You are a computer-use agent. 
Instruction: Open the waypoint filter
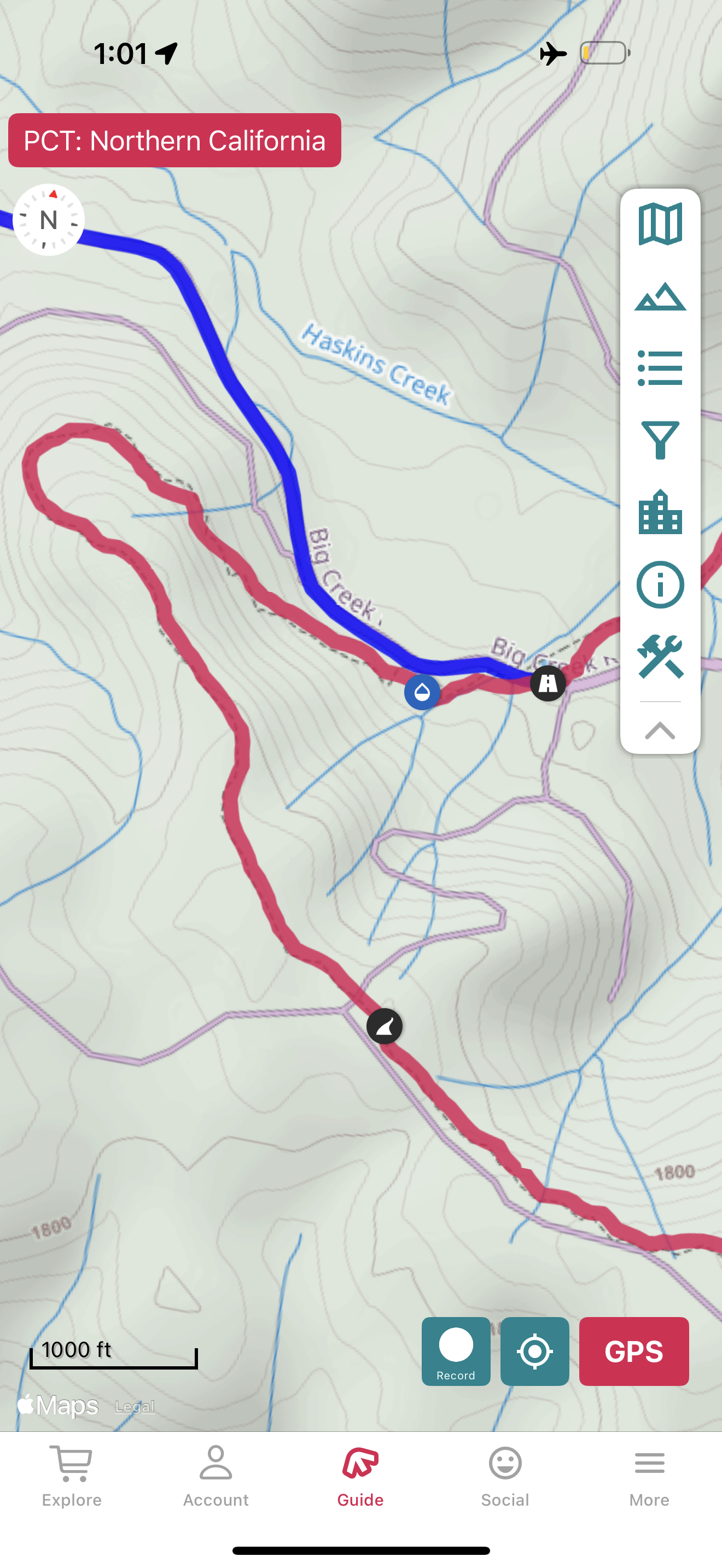point(660,440)
